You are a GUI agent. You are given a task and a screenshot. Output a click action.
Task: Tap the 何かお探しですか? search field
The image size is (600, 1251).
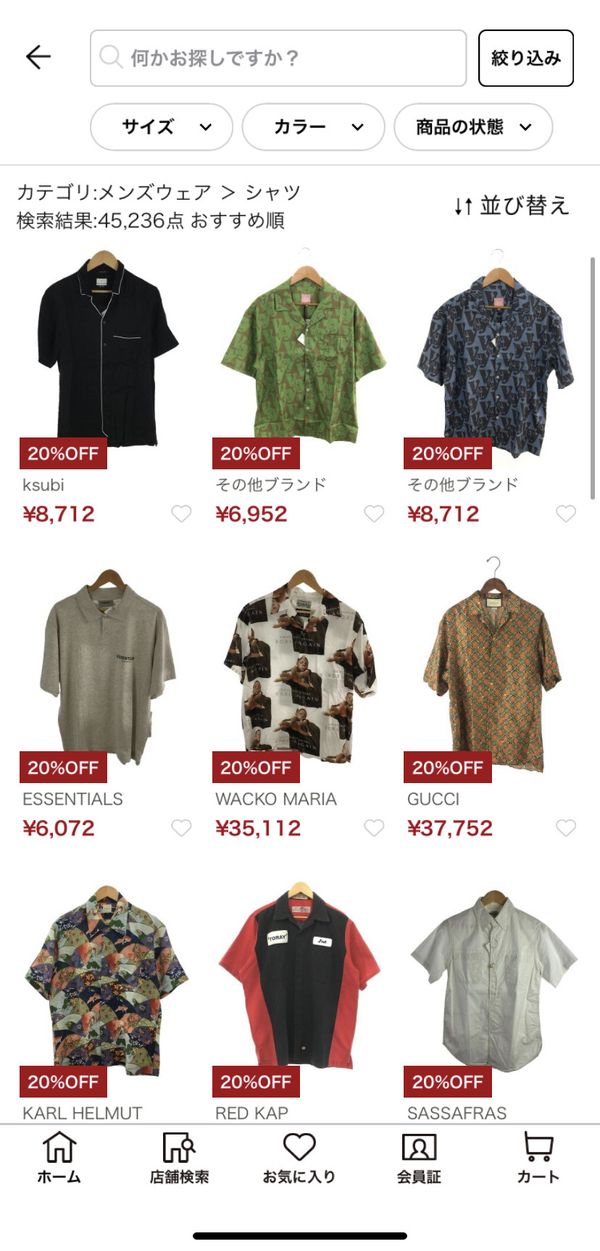[278, 58]
